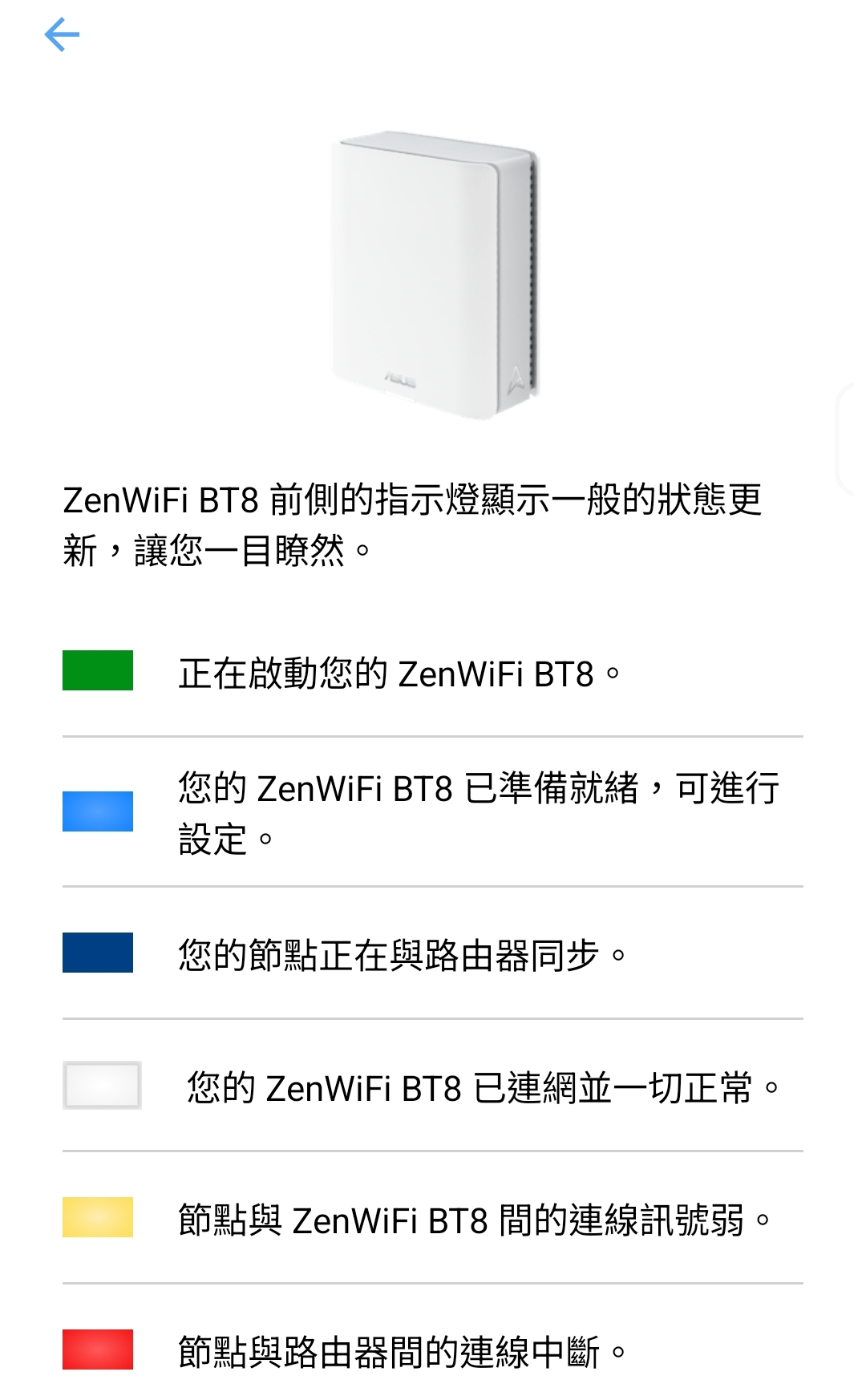
Task: Tap the row about node syncing with router
Action: (401, 954)
